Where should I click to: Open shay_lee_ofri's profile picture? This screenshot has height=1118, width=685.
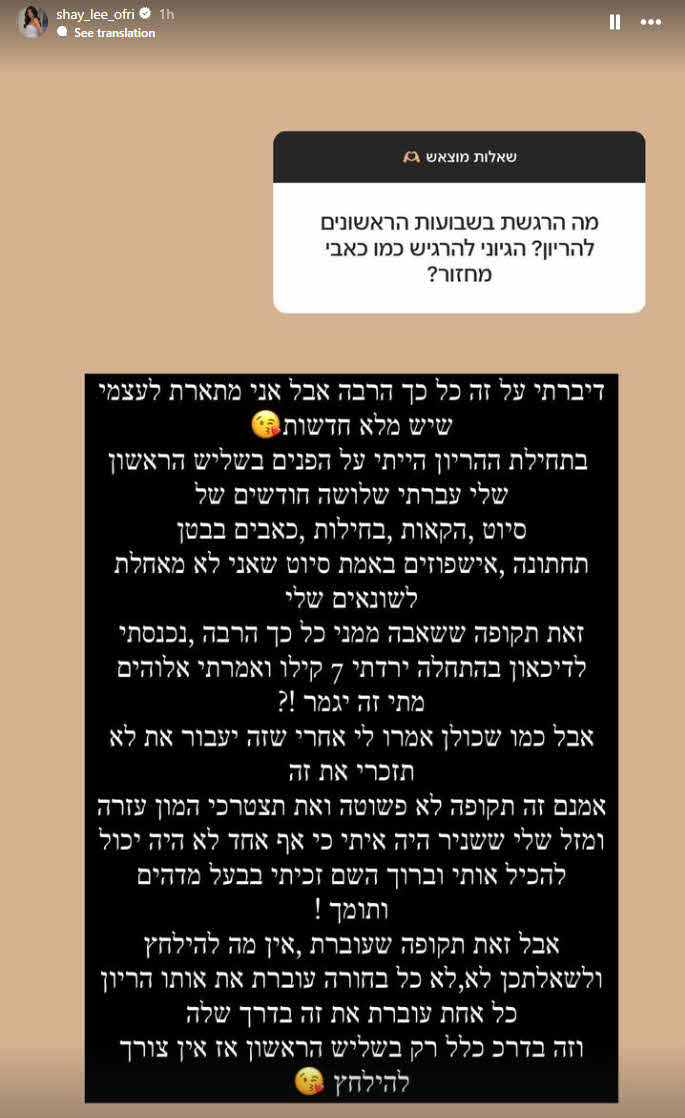31,23
